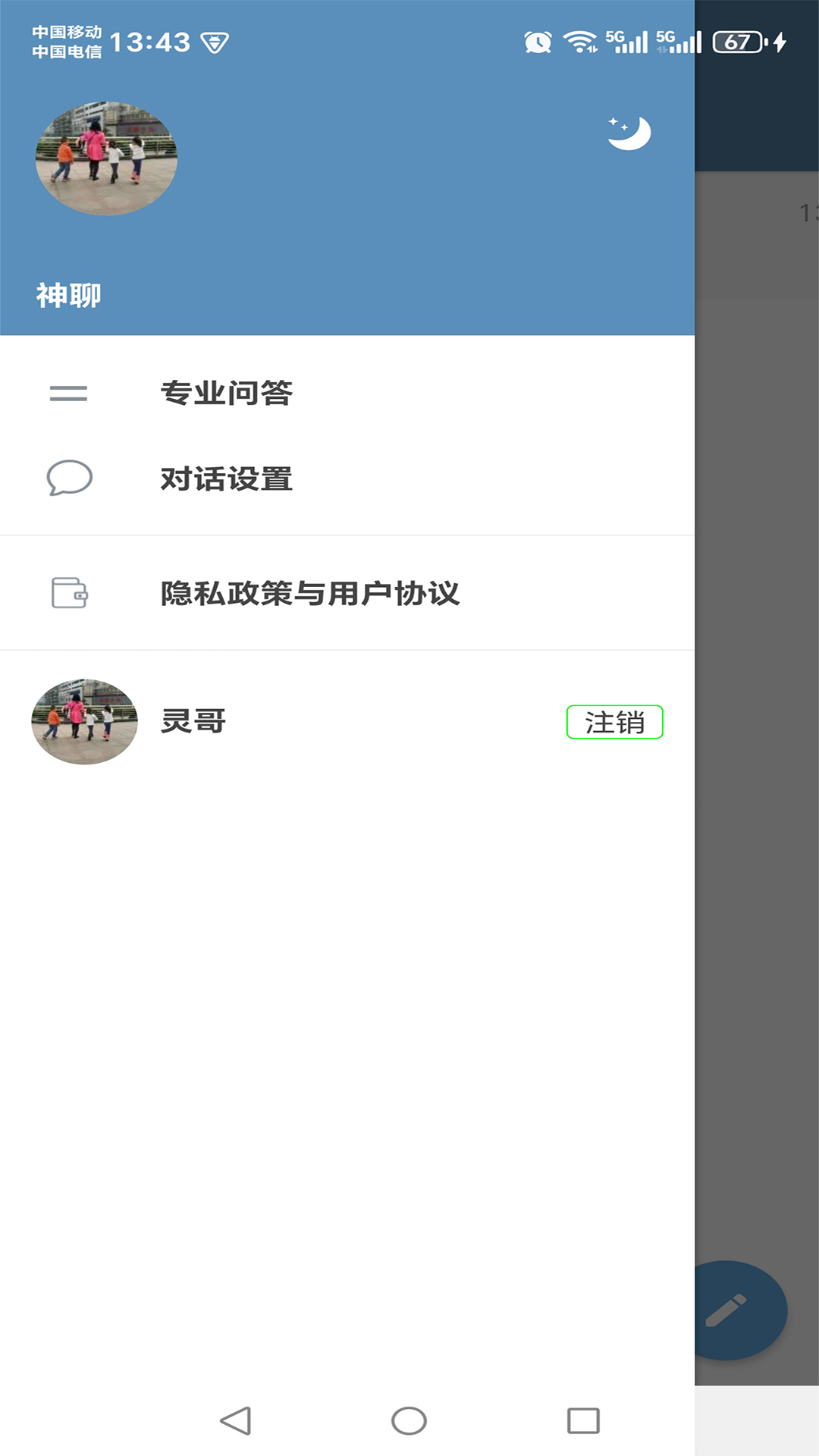Tap the alarm clock icon in the status bar

tap(538, 43)
